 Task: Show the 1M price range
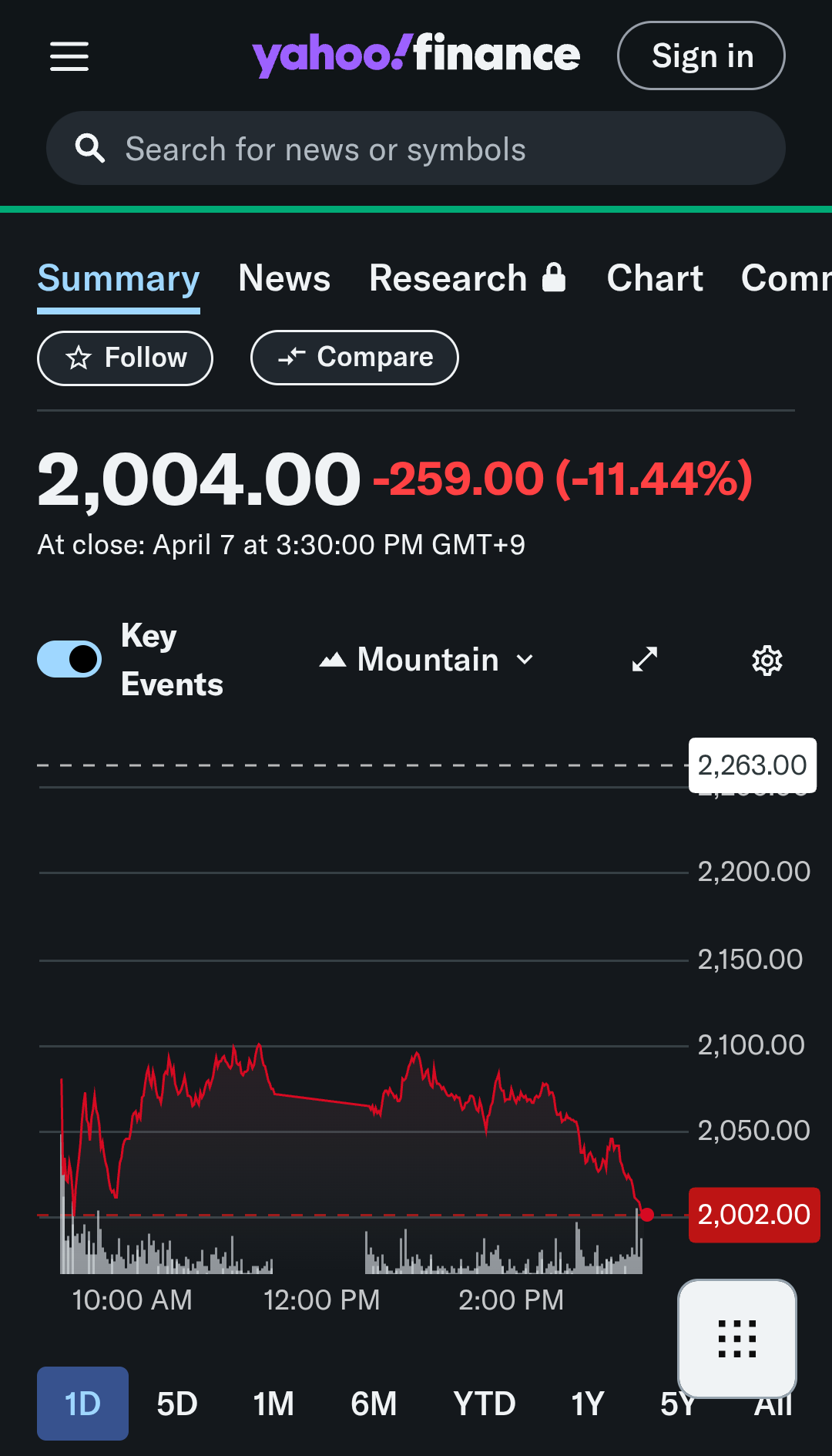point(273,1404)
